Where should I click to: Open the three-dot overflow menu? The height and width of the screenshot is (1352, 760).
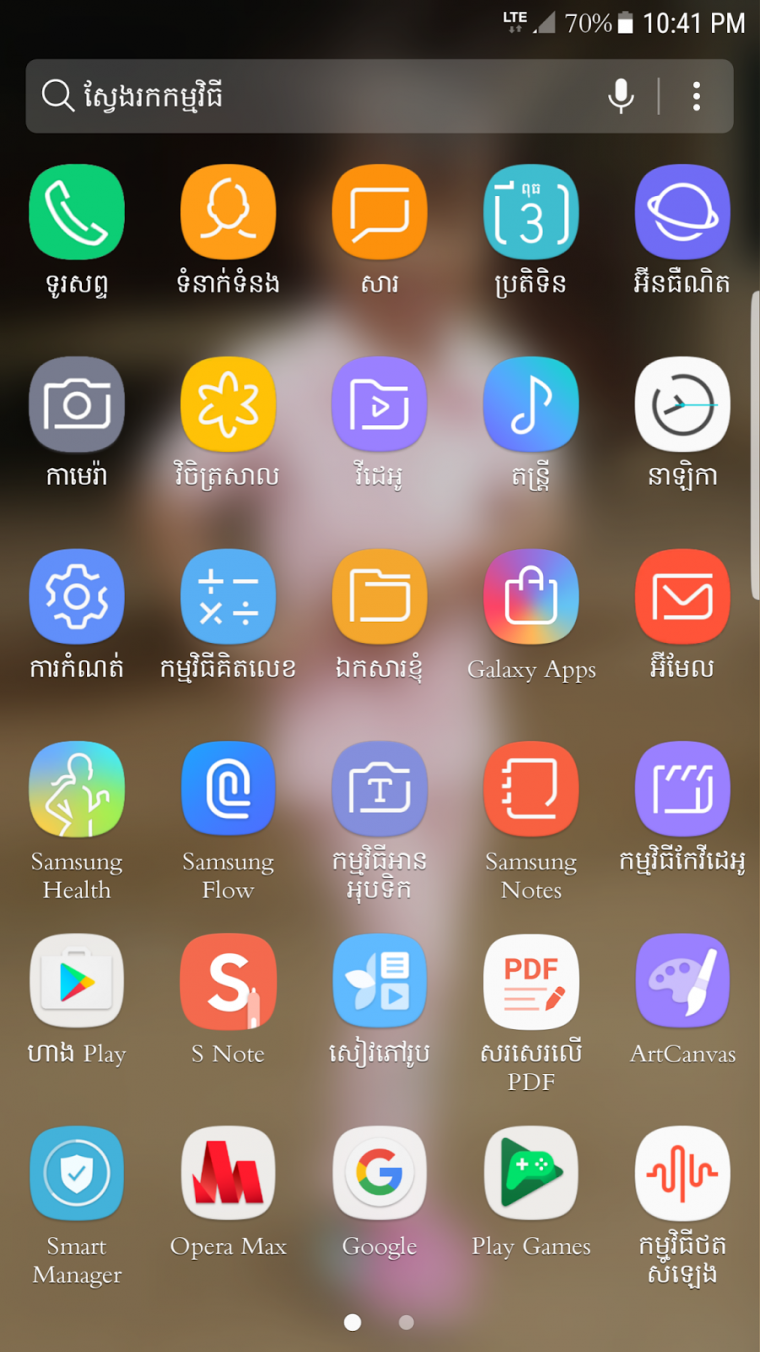(697, 96)
